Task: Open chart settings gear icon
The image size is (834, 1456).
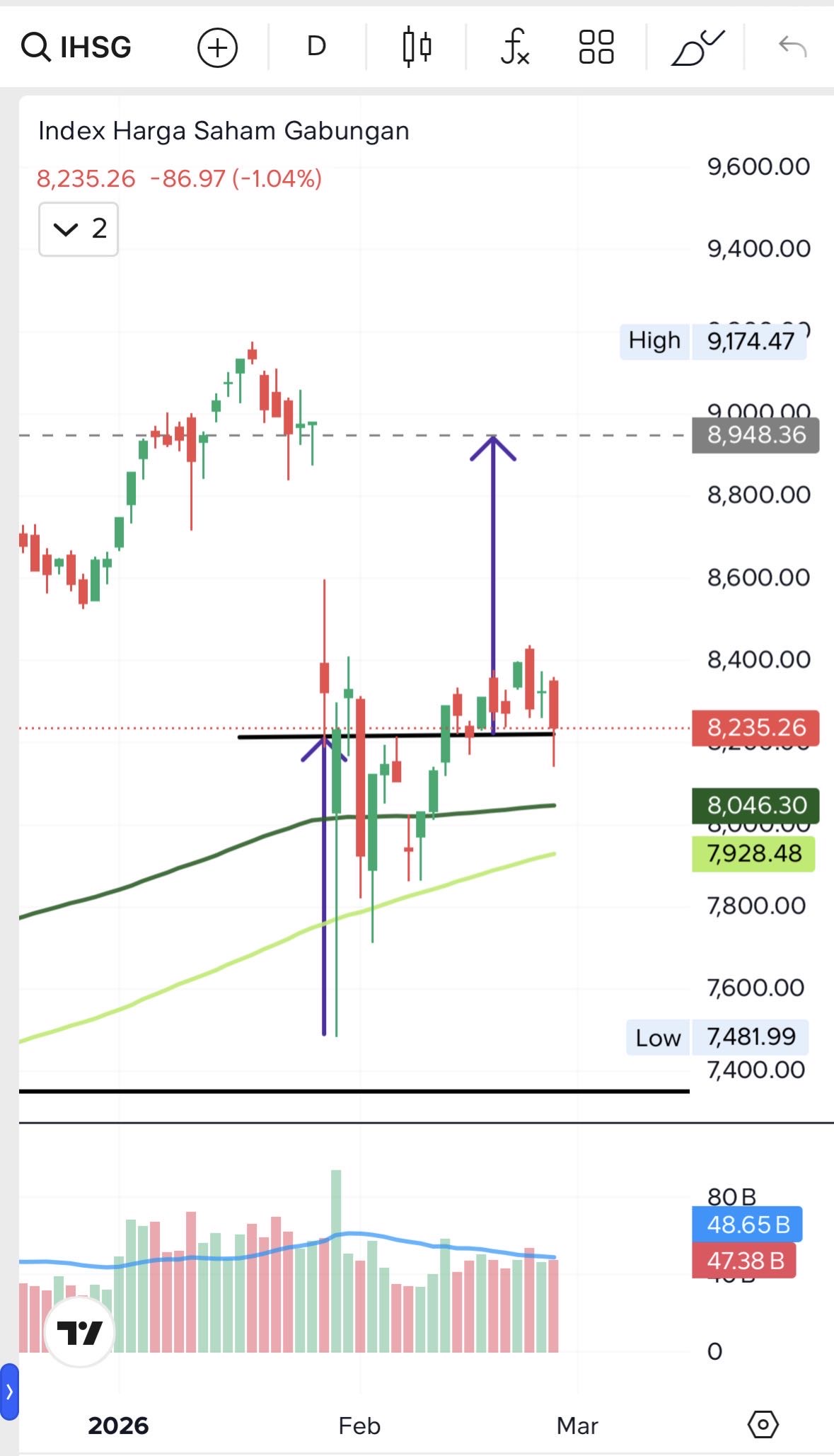Action: (763, 1424)
